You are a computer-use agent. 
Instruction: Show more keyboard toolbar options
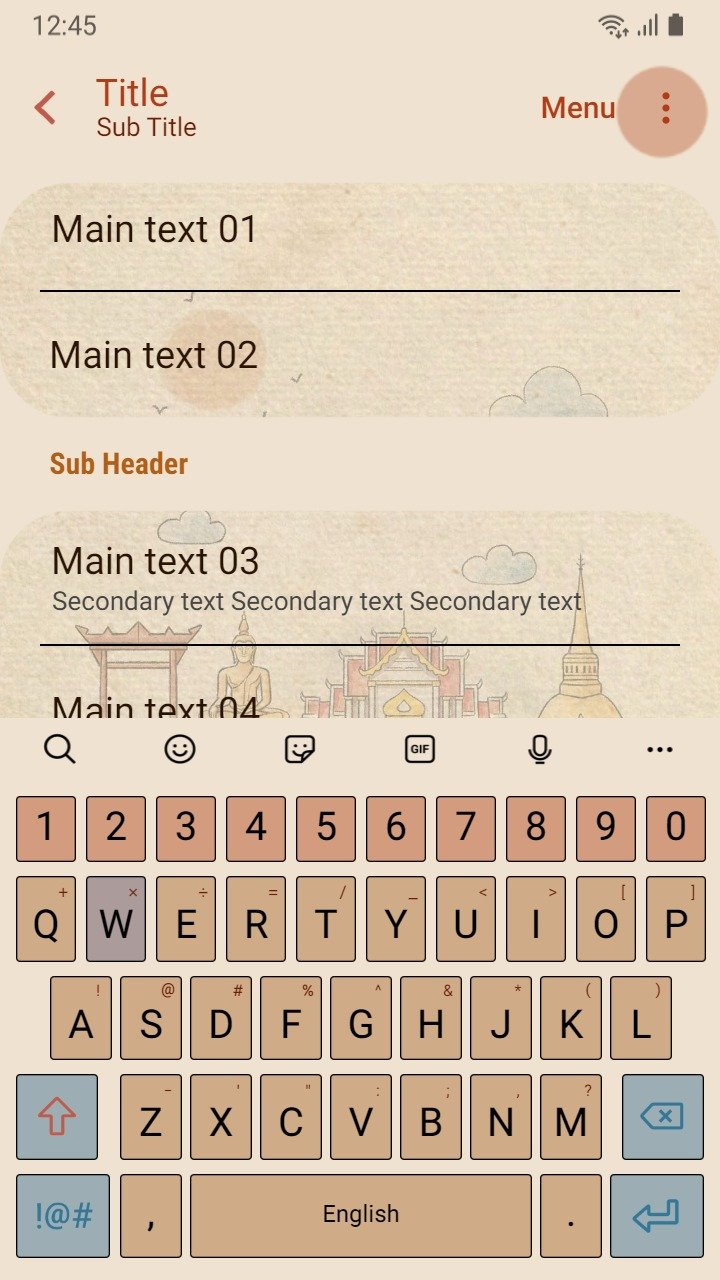(660, 749)
